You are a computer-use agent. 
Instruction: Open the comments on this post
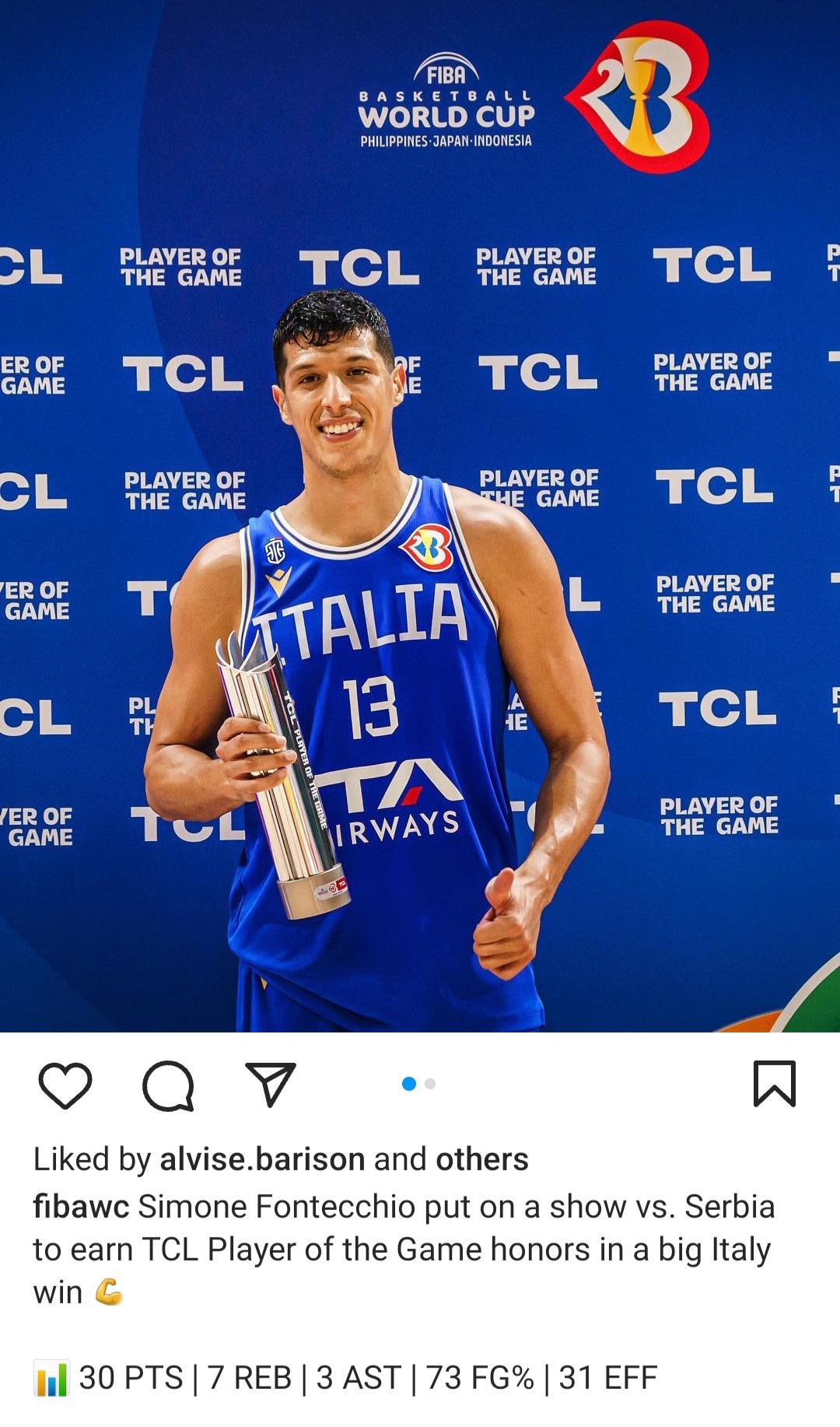(168, 1084)
